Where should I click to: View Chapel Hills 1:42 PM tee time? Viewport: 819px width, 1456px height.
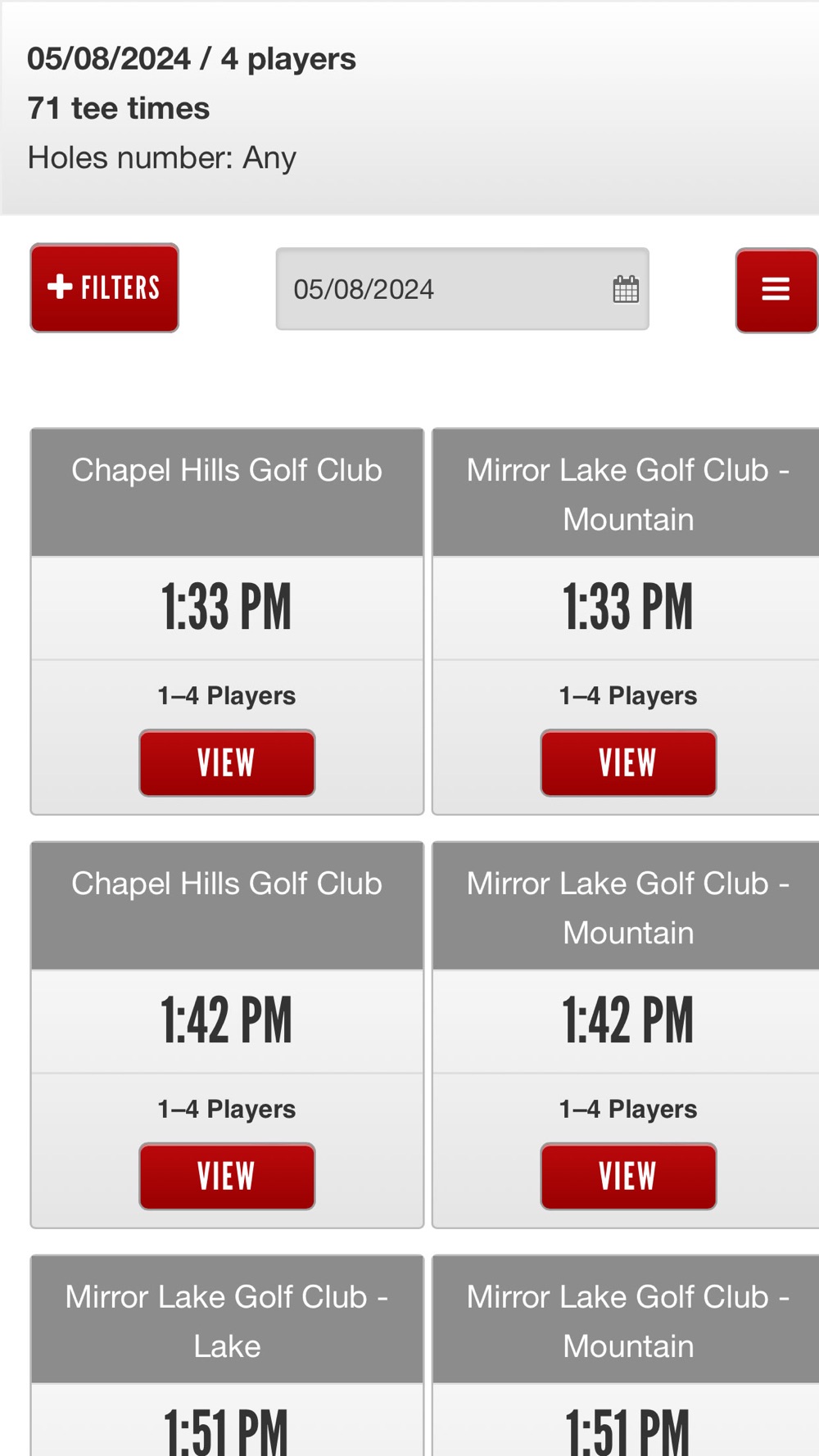coord(227,1176)
